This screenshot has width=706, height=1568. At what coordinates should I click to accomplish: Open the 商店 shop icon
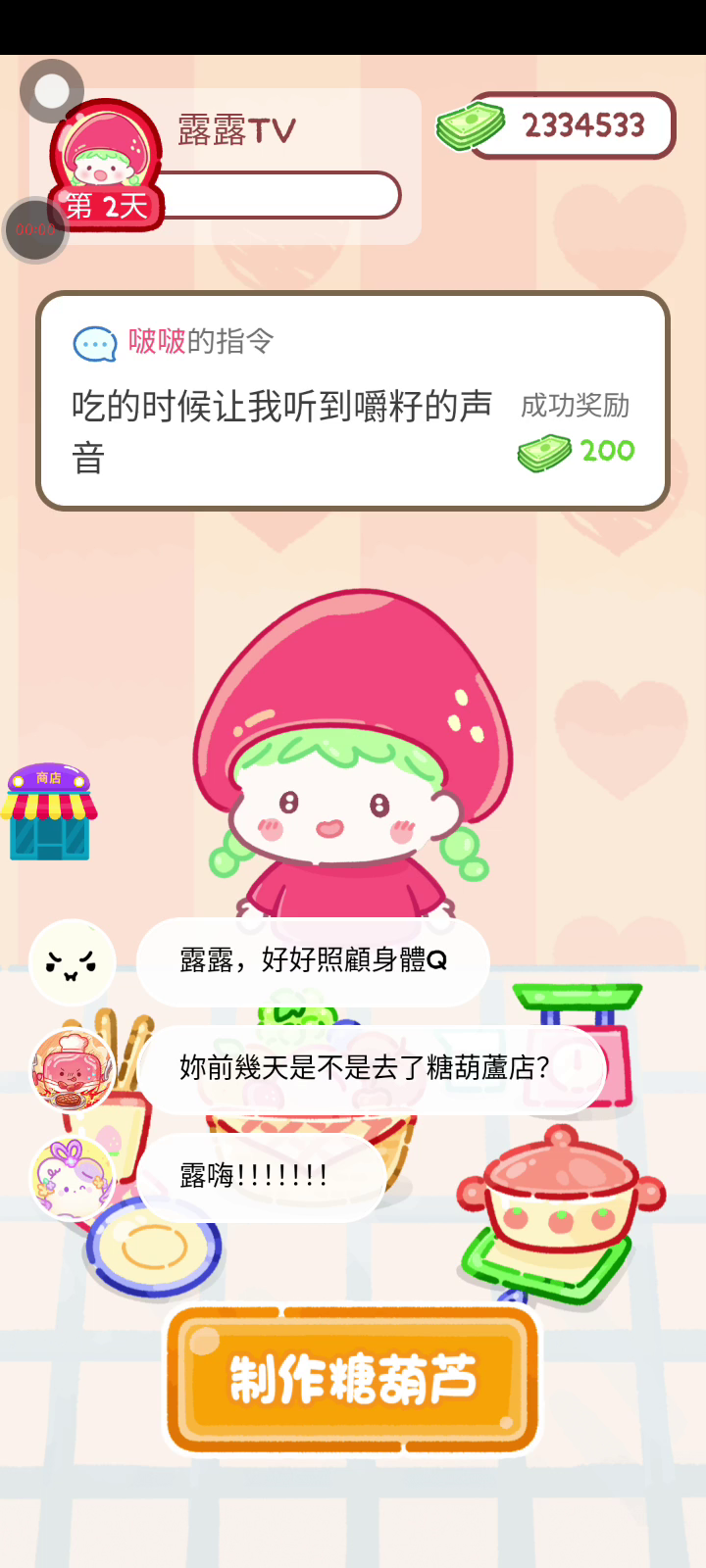pos(49,812)
